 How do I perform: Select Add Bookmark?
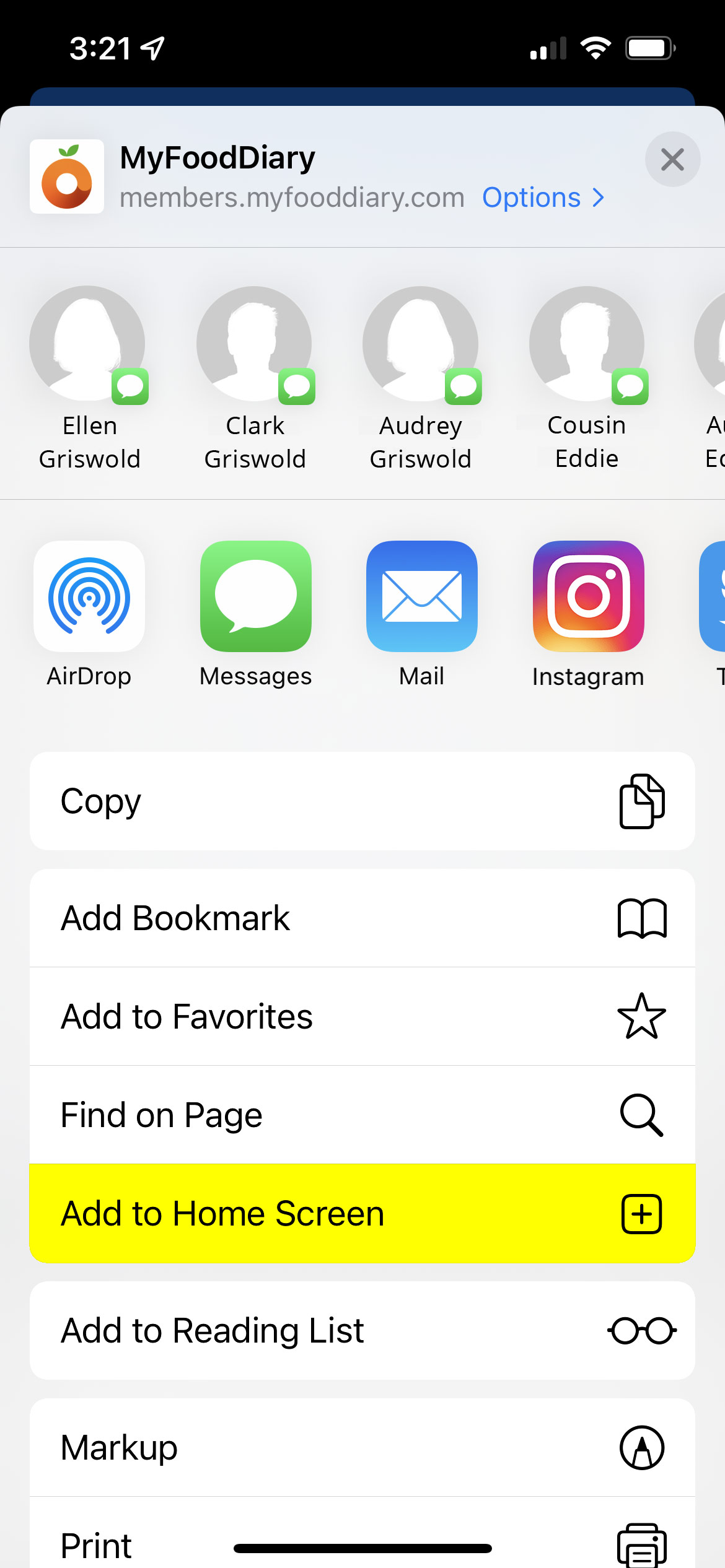(362, 918)
